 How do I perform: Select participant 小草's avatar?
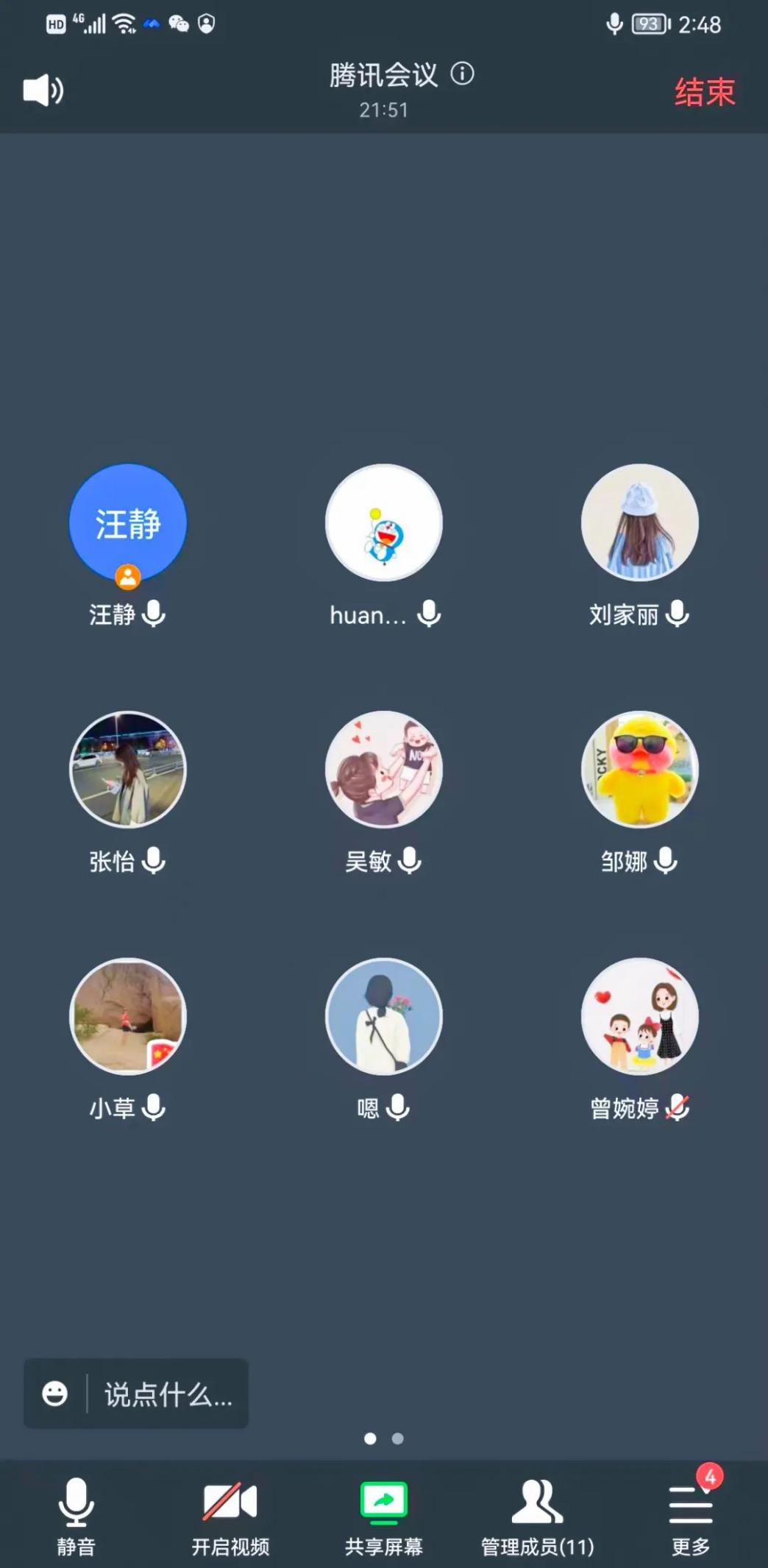(x=128, y=1017)
